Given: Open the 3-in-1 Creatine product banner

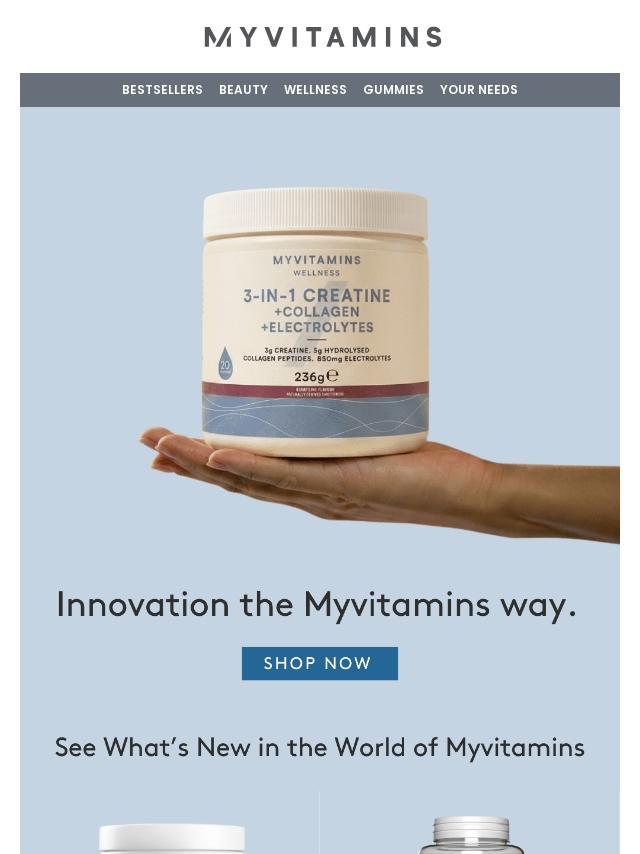Looking at the screenshot, I should point(316,330).
